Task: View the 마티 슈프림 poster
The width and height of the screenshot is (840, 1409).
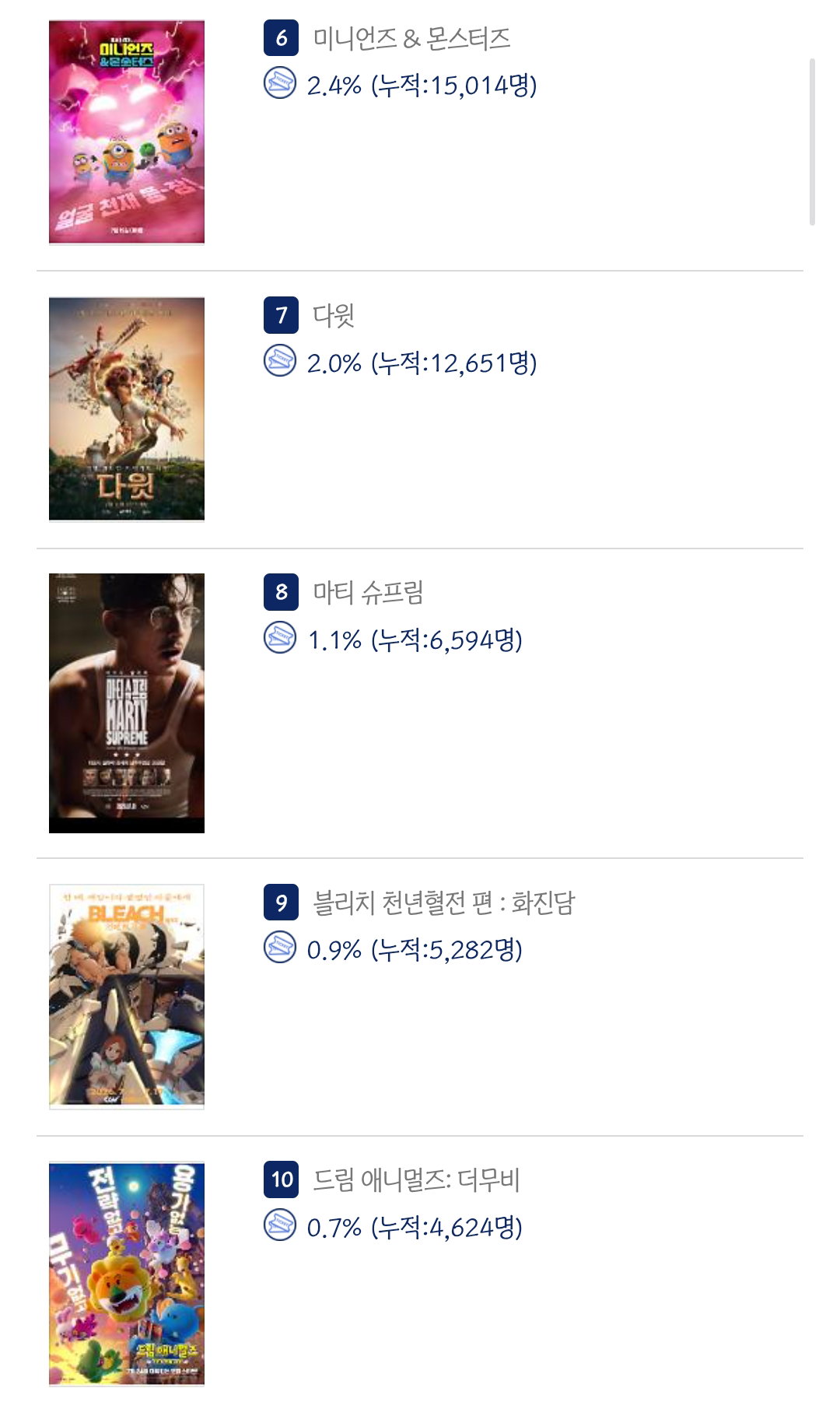Action: [127, 703]
